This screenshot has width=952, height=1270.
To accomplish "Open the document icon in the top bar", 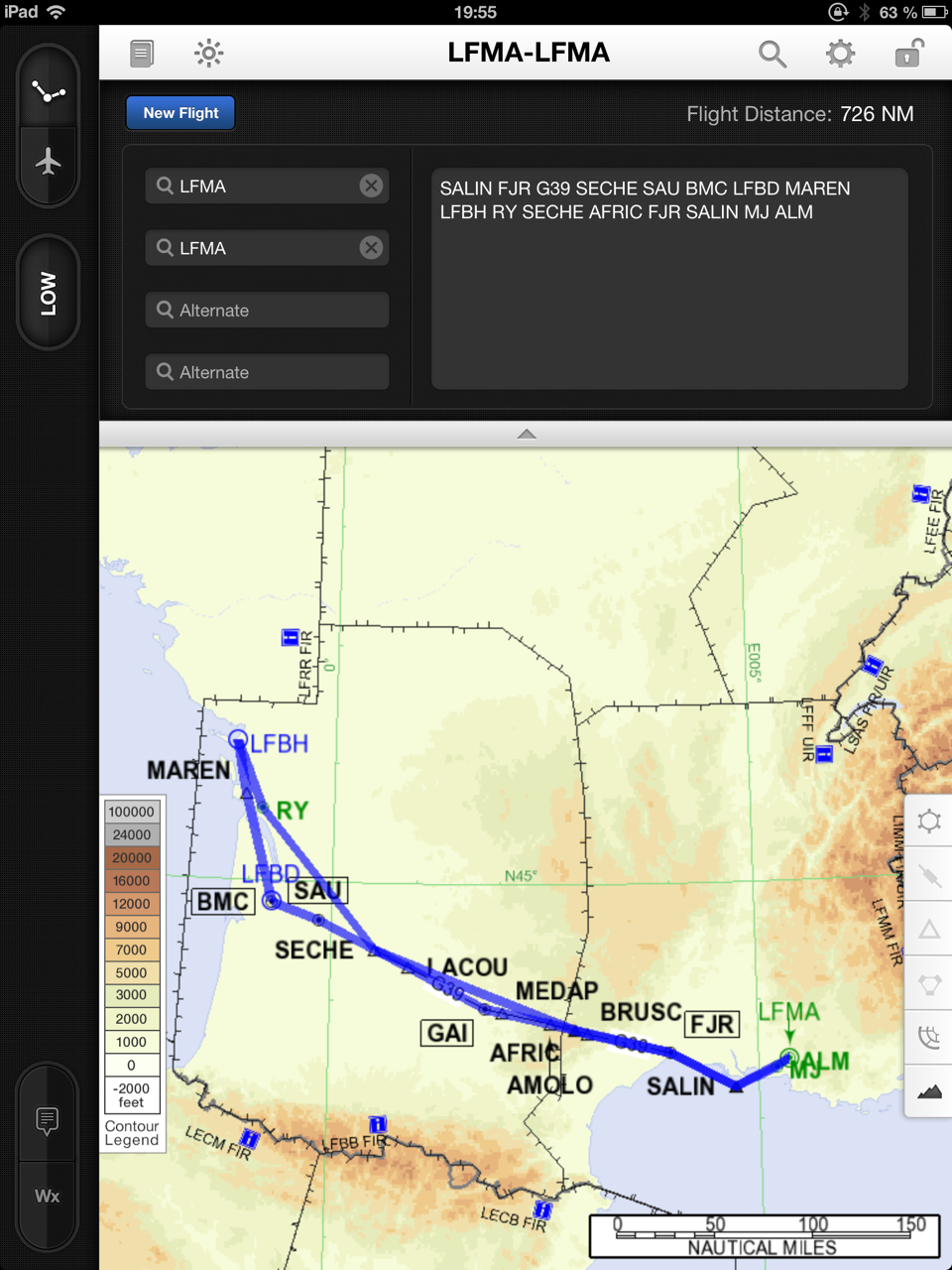I will [142, 54].
